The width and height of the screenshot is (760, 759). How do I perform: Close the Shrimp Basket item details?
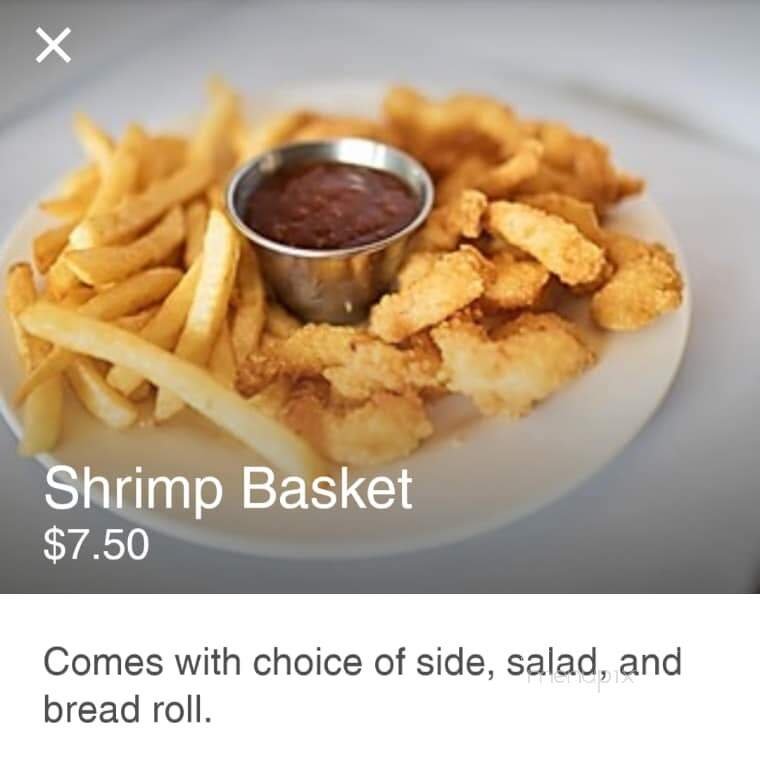(53, 45)
